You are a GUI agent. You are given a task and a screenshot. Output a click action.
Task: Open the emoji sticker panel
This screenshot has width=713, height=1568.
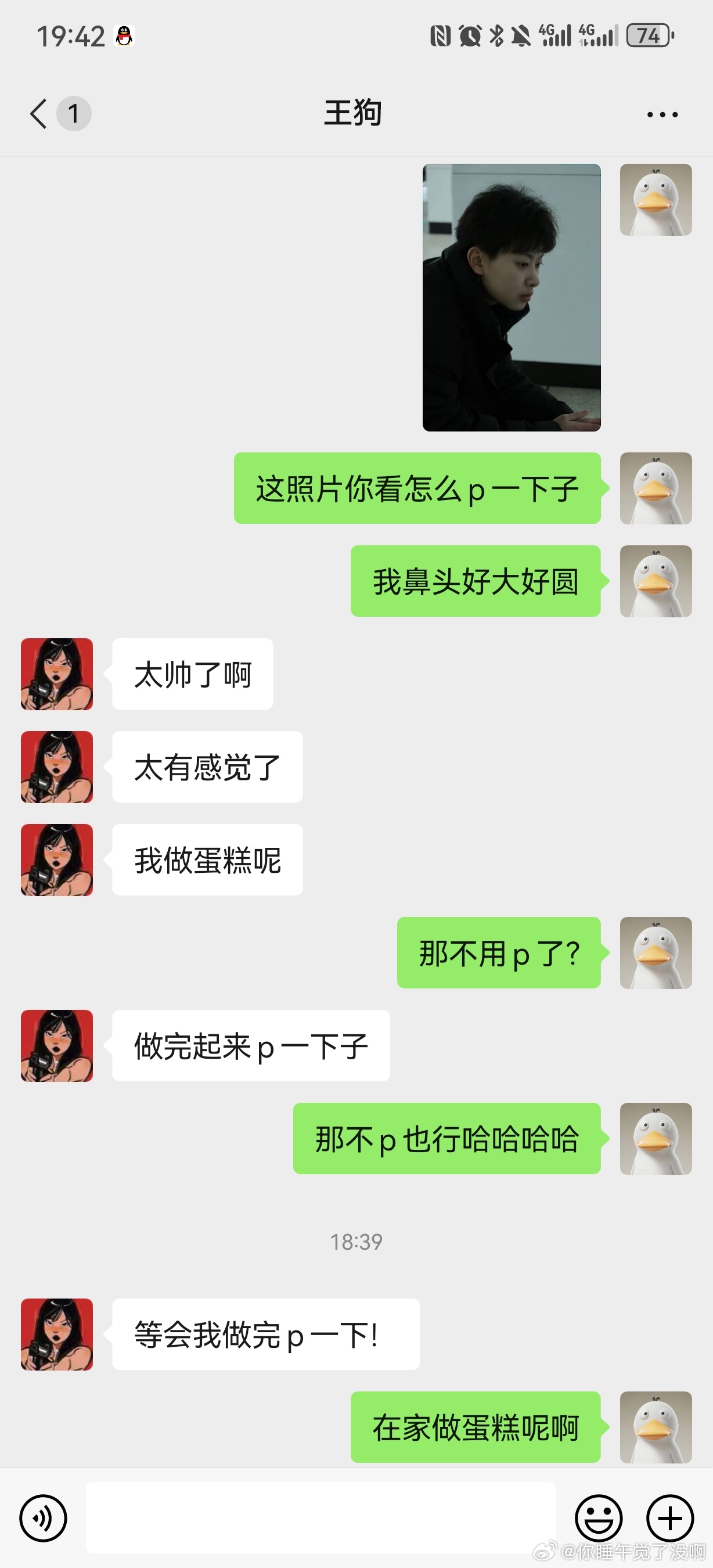click(599, 1518)
